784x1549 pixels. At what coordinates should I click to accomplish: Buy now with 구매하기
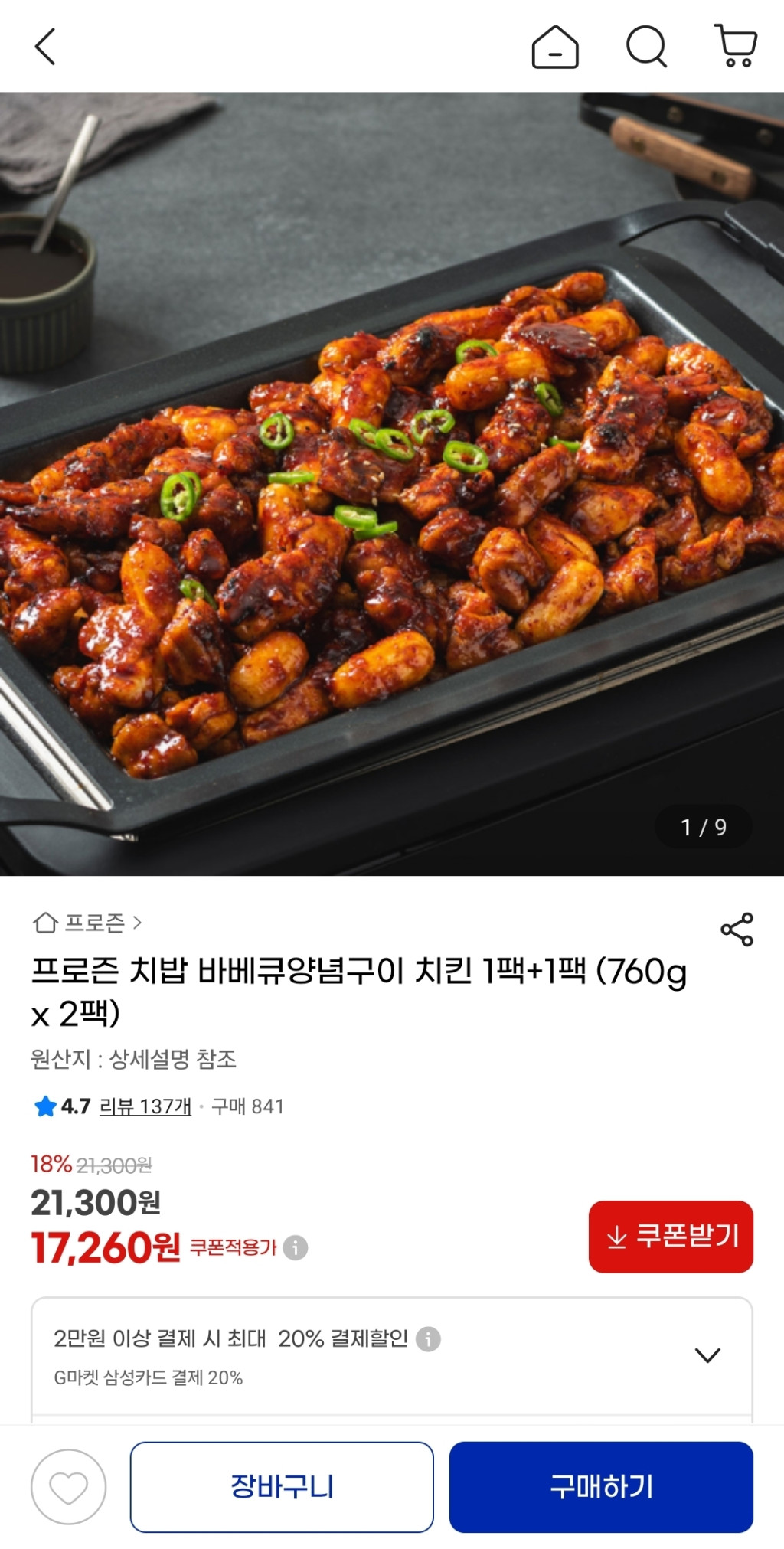[601, 1487]
